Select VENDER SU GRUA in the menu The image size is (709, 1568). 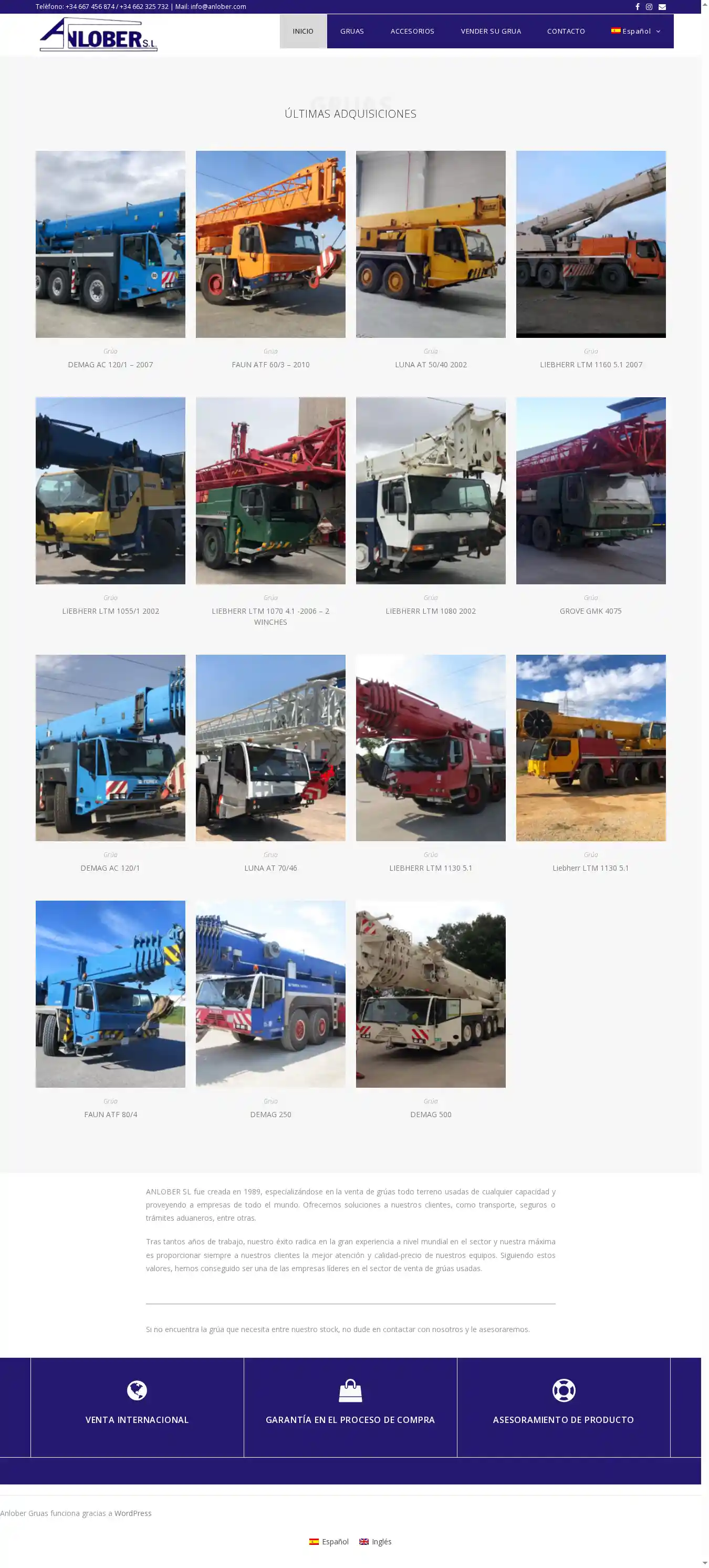click(491, 31)
